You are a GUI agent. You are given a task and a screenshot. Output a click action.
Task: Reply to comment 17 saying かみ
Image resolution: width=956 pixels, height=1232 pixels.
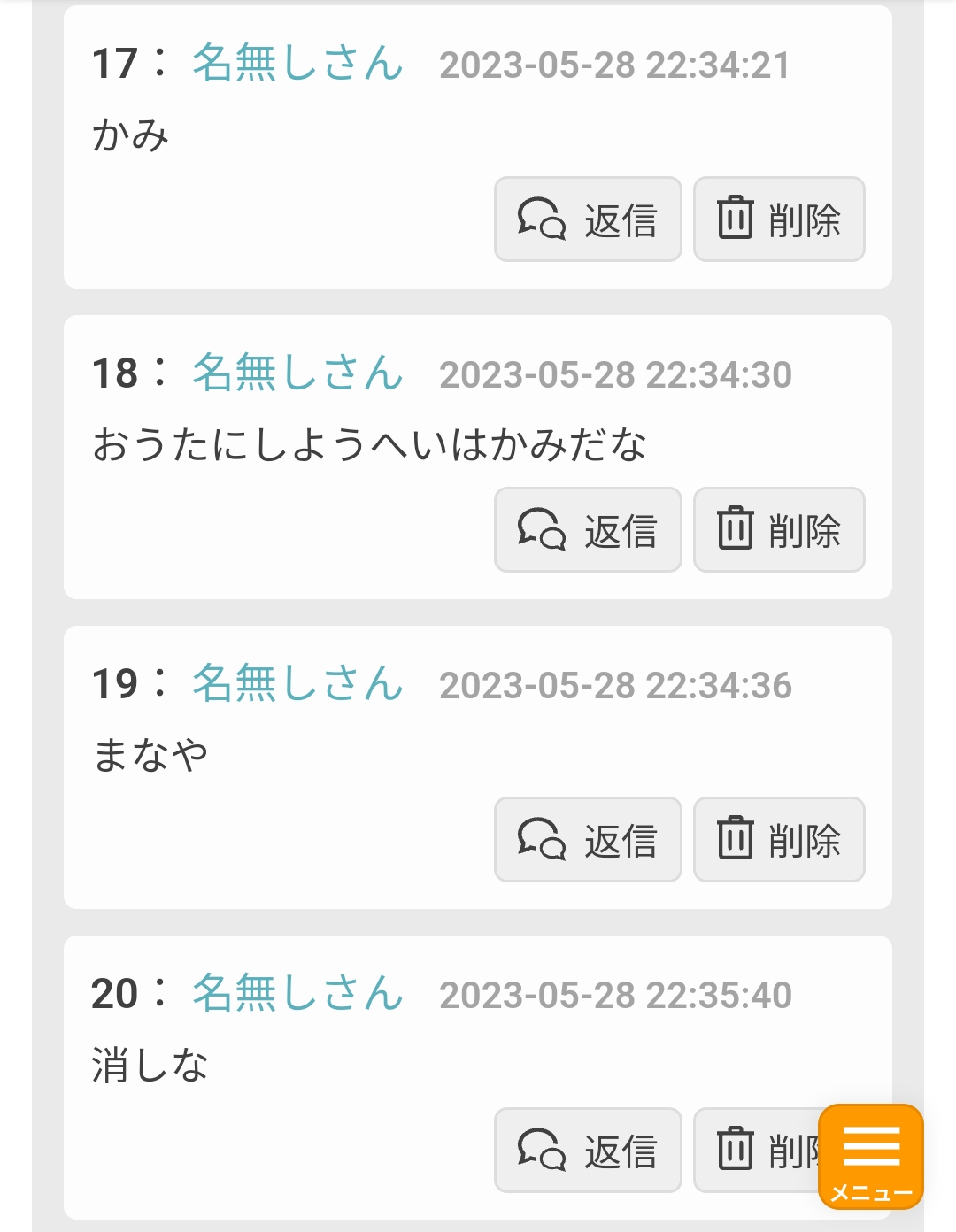point(588,219)
